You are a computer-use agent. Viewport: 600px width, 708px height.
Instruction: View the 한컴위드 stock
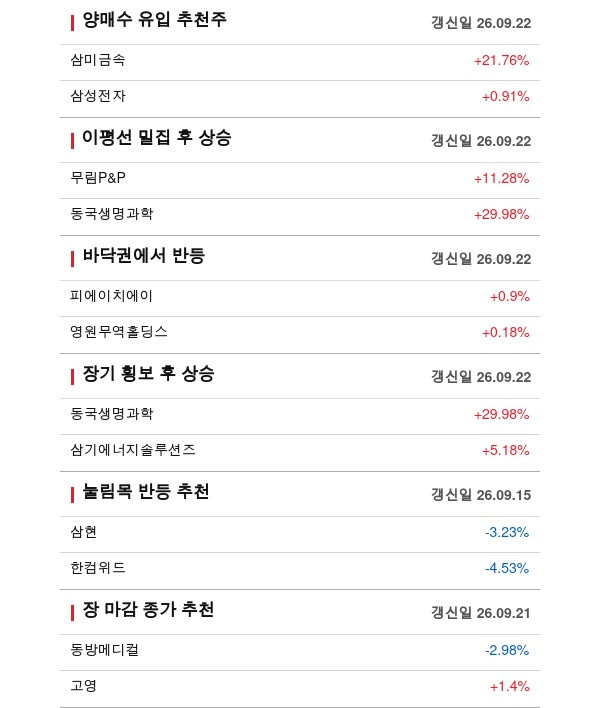pyautogui.click(x=300, y=568)
